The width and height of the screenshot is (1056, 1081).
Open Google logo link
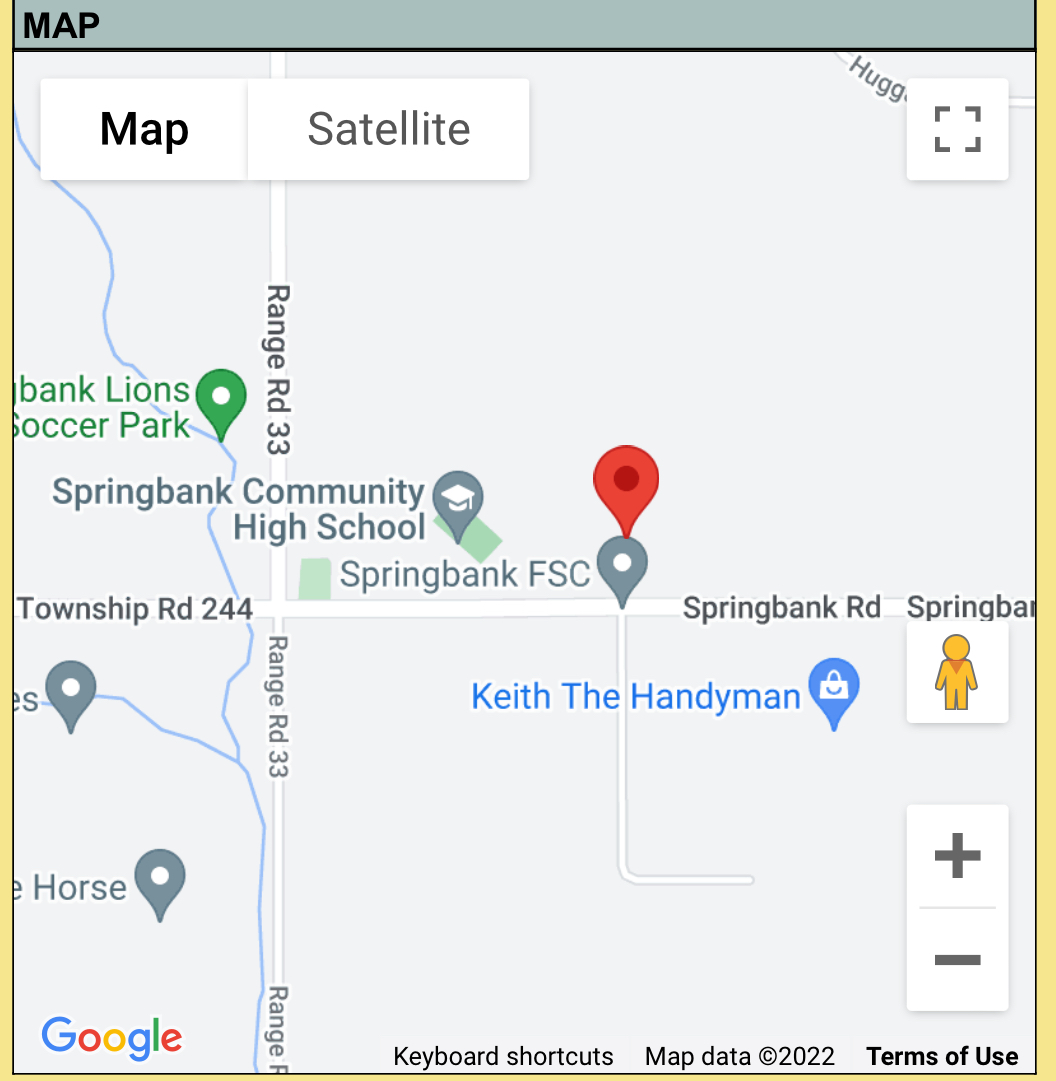(112, 1038)
